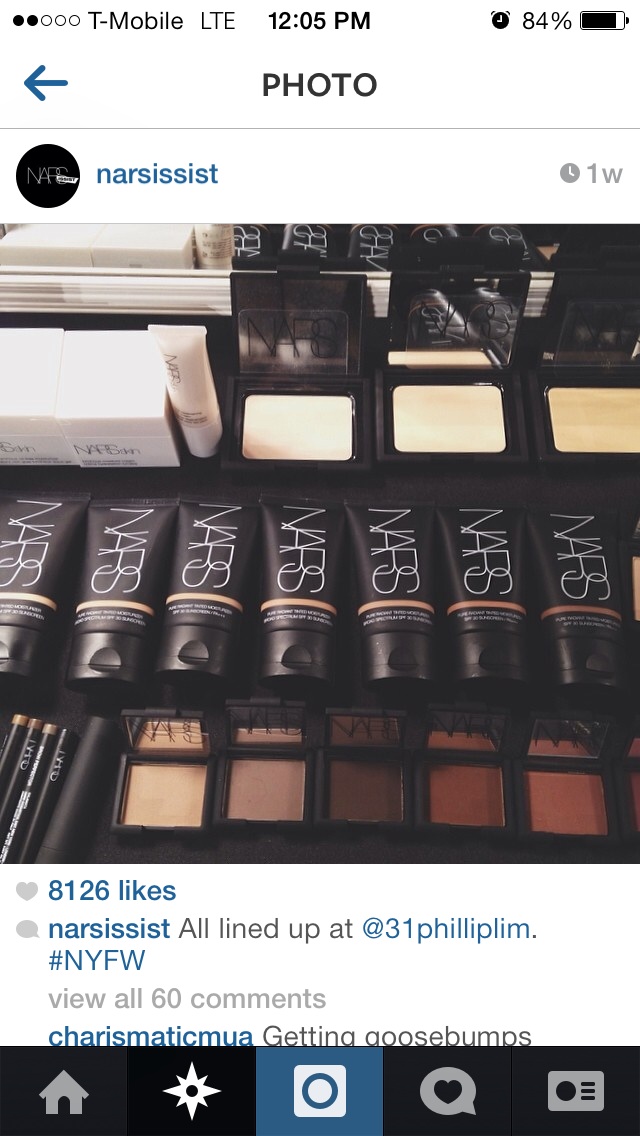Switch to the Home feed tab
Screen dimensions: 640x1136
(64, 1091)
